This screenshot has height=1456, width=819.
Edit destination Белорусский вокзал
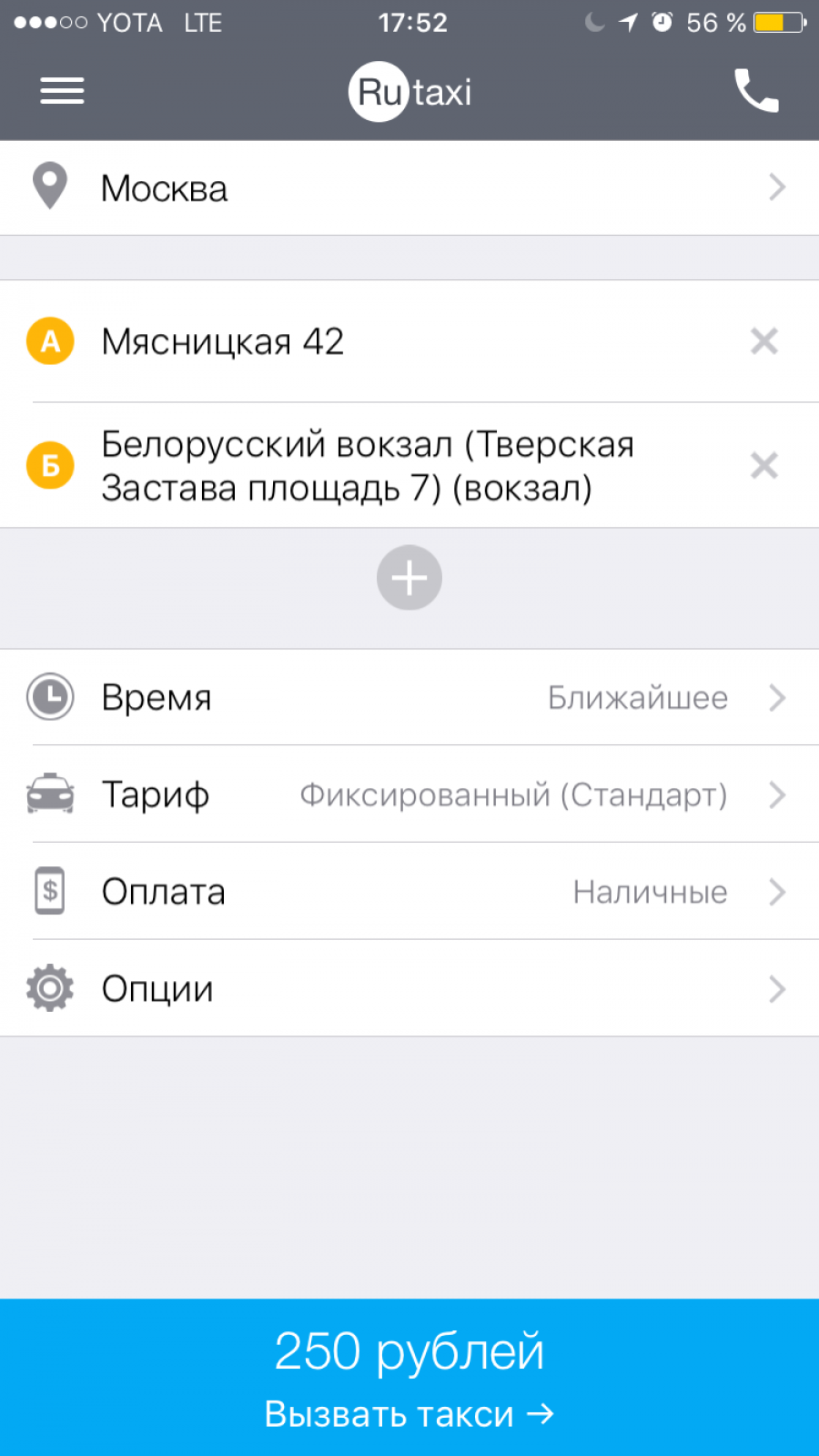tap(364, 466)
